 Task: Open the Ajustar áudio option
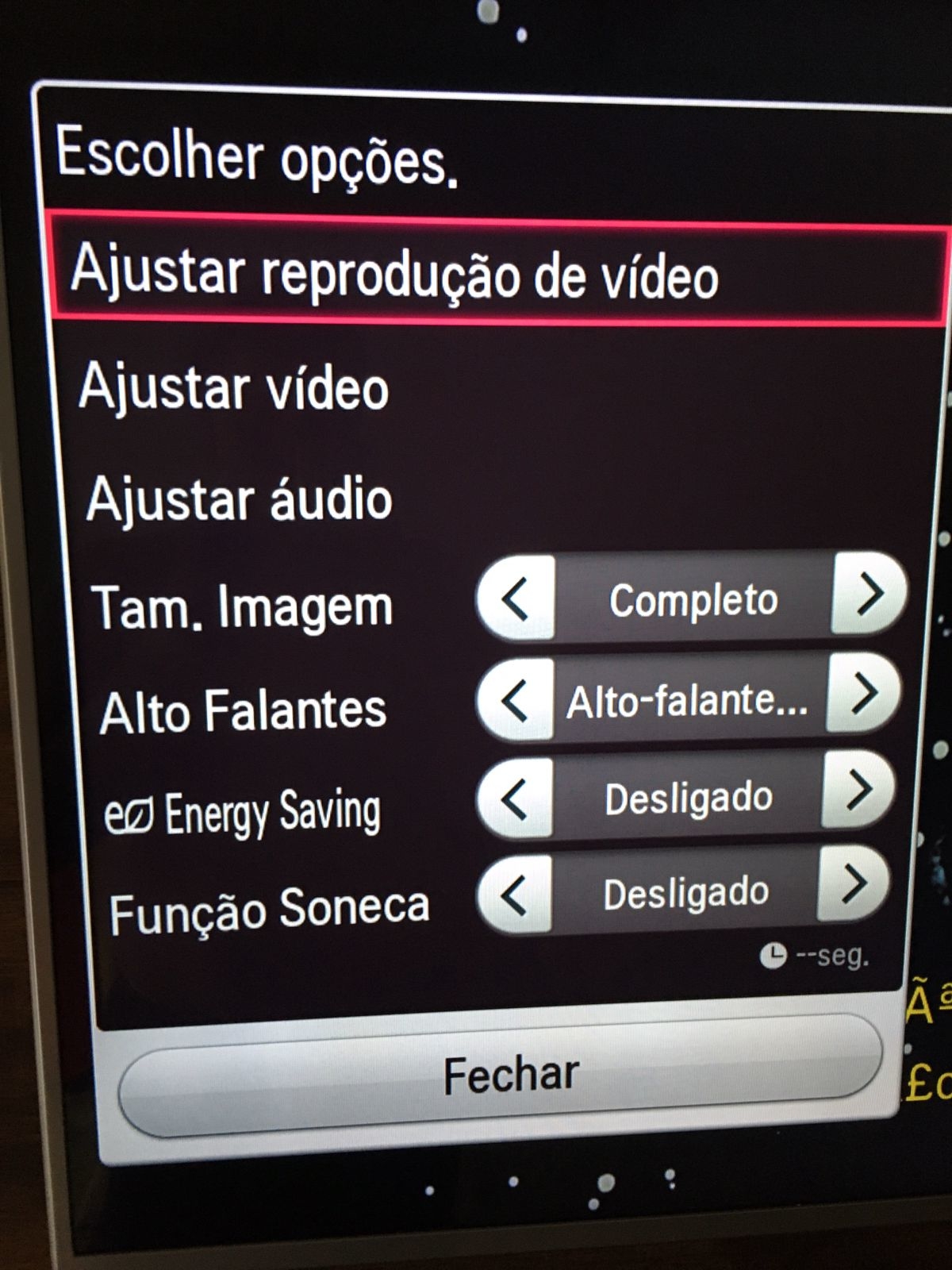pos(240,500)
